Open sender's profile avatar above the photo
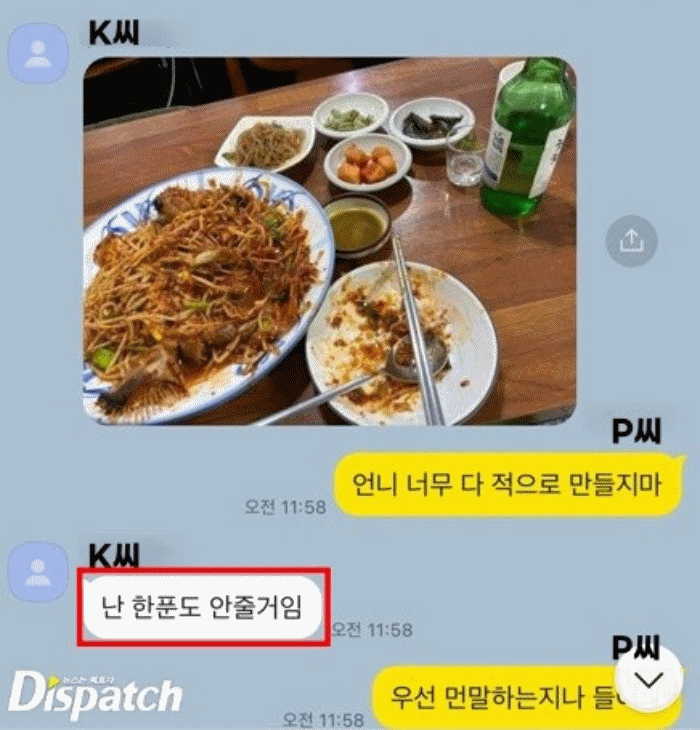Screen dimensions: 700x730 (x=38, y=53)
